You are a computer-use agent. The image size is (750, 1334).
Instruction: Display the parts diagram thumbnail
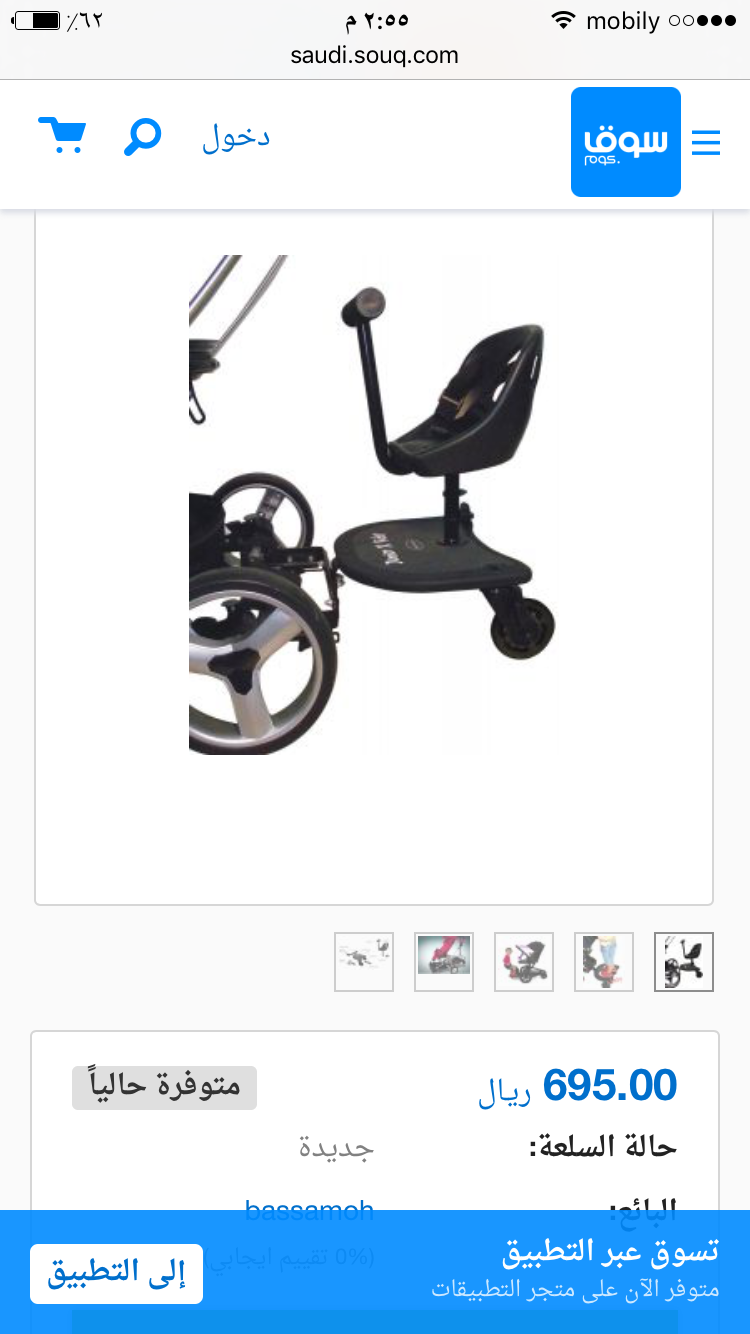click(364, 962)
